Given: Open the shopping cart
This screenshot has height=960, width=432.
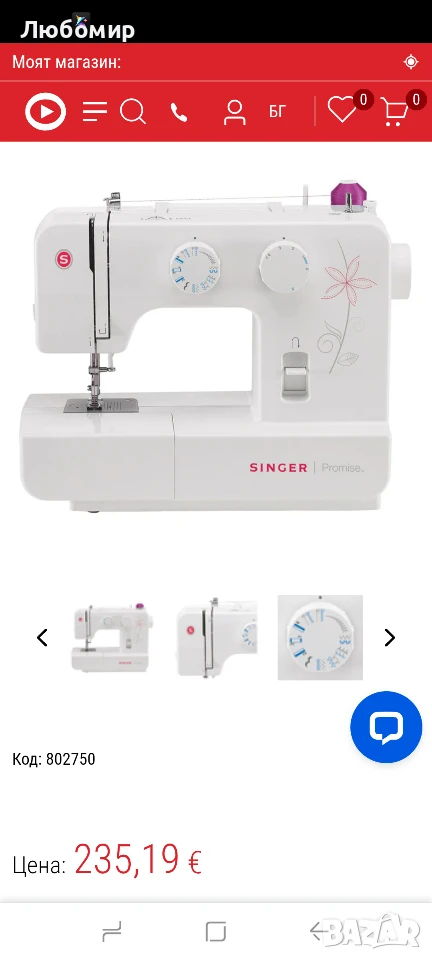Looking at the screenshot, I should coord(395,111).
